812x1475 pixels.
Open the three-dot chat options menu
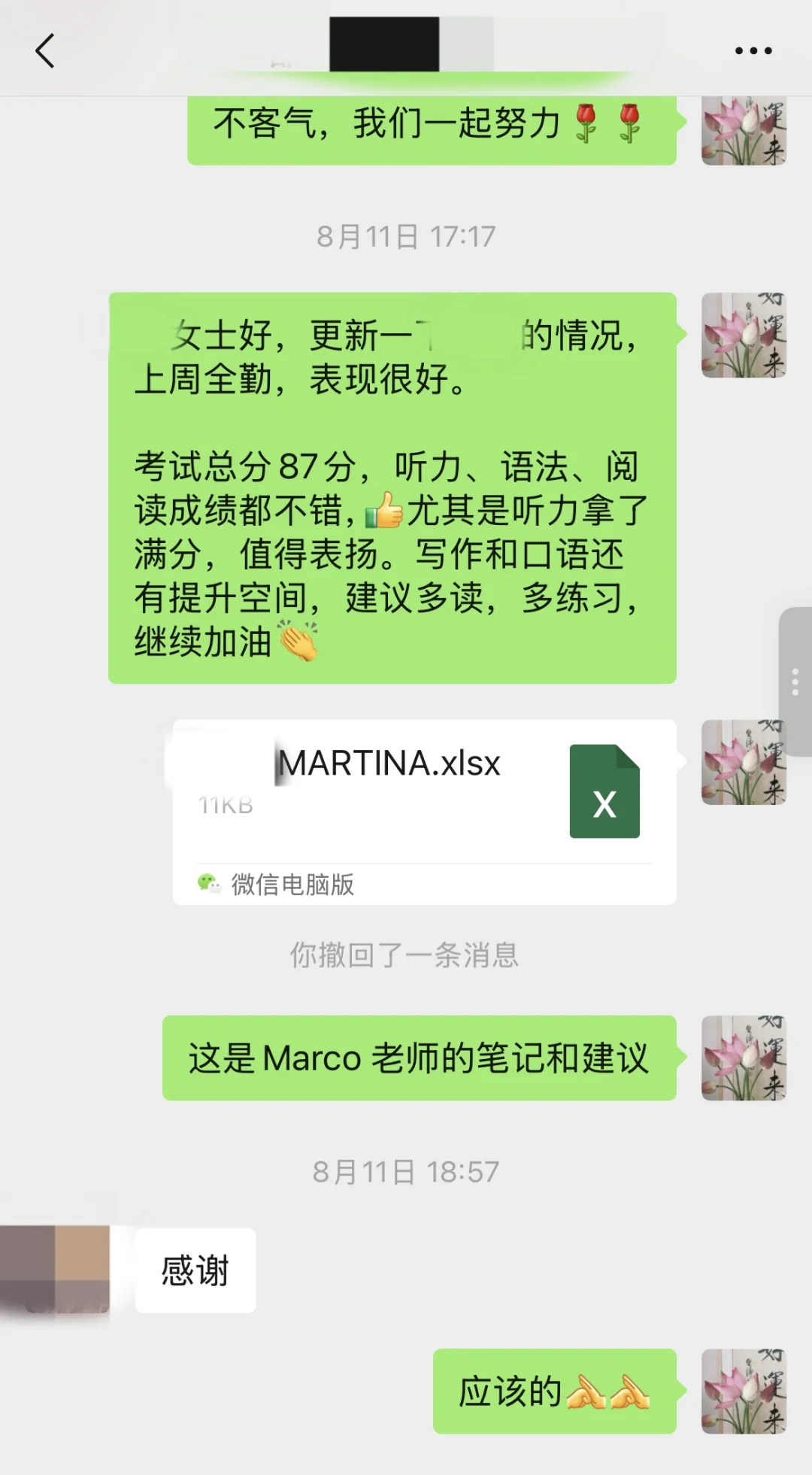click(753, 51)
